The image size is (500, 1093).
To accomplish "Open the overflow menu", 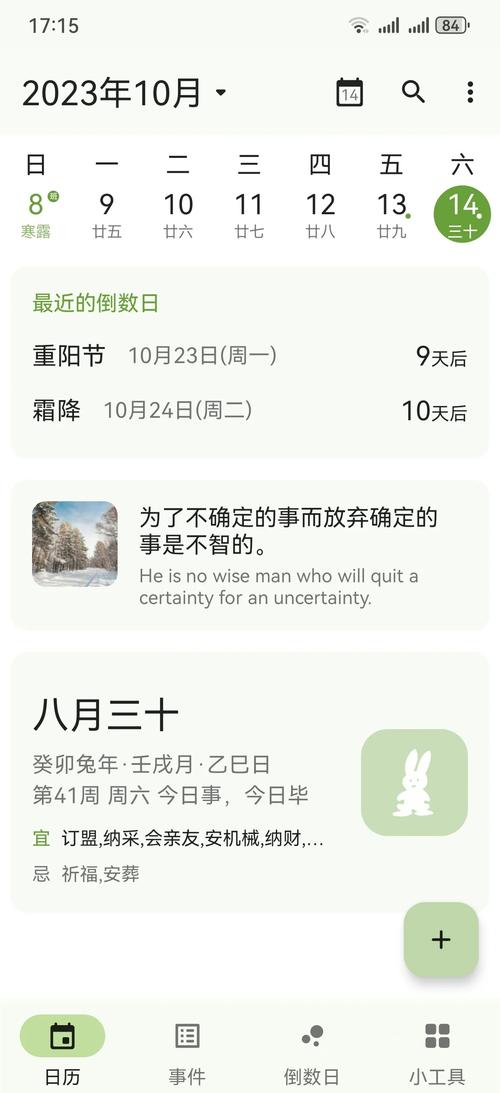I will (470, 92).
